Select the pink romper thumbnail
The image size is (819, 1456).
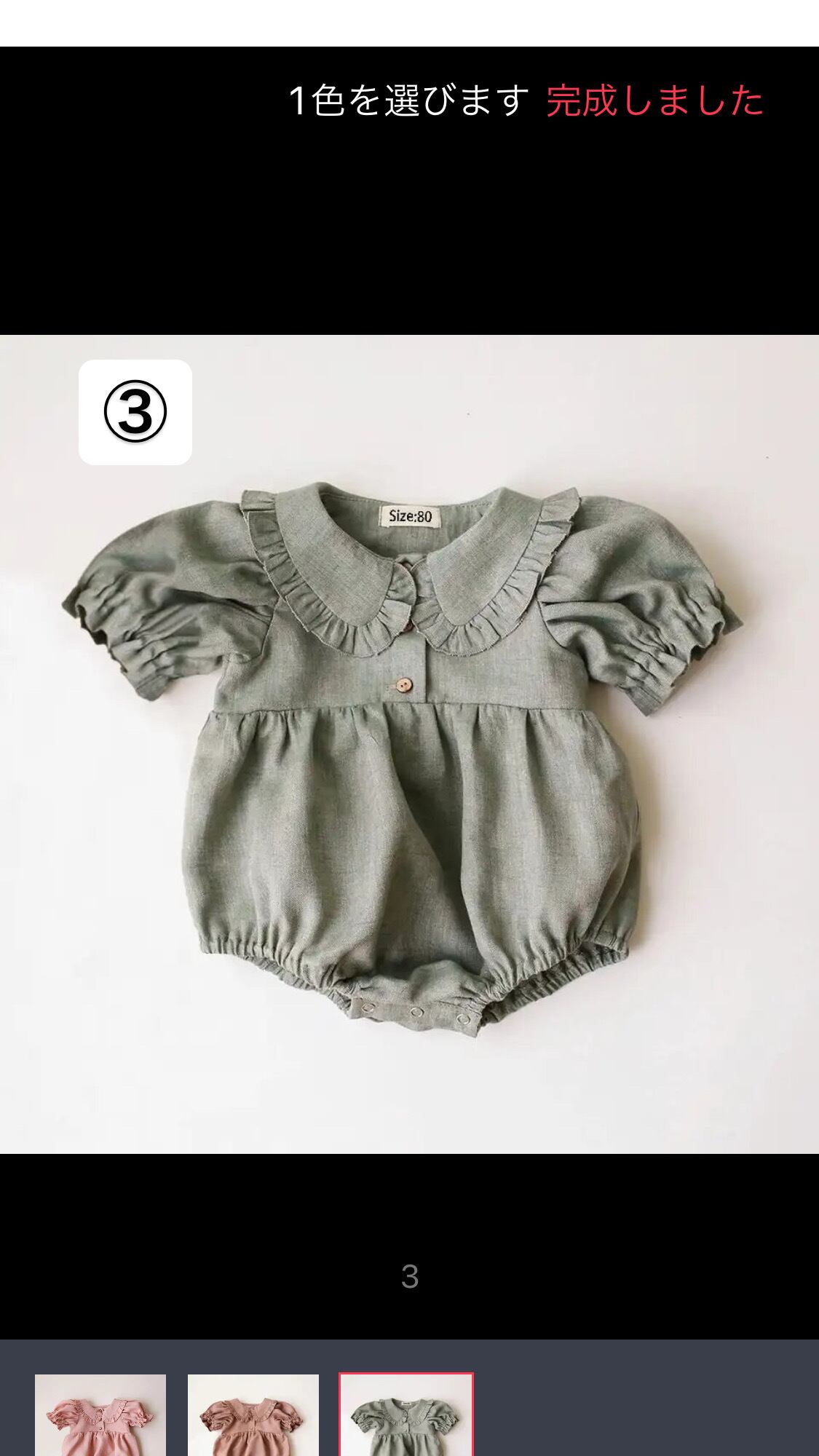100,1415
